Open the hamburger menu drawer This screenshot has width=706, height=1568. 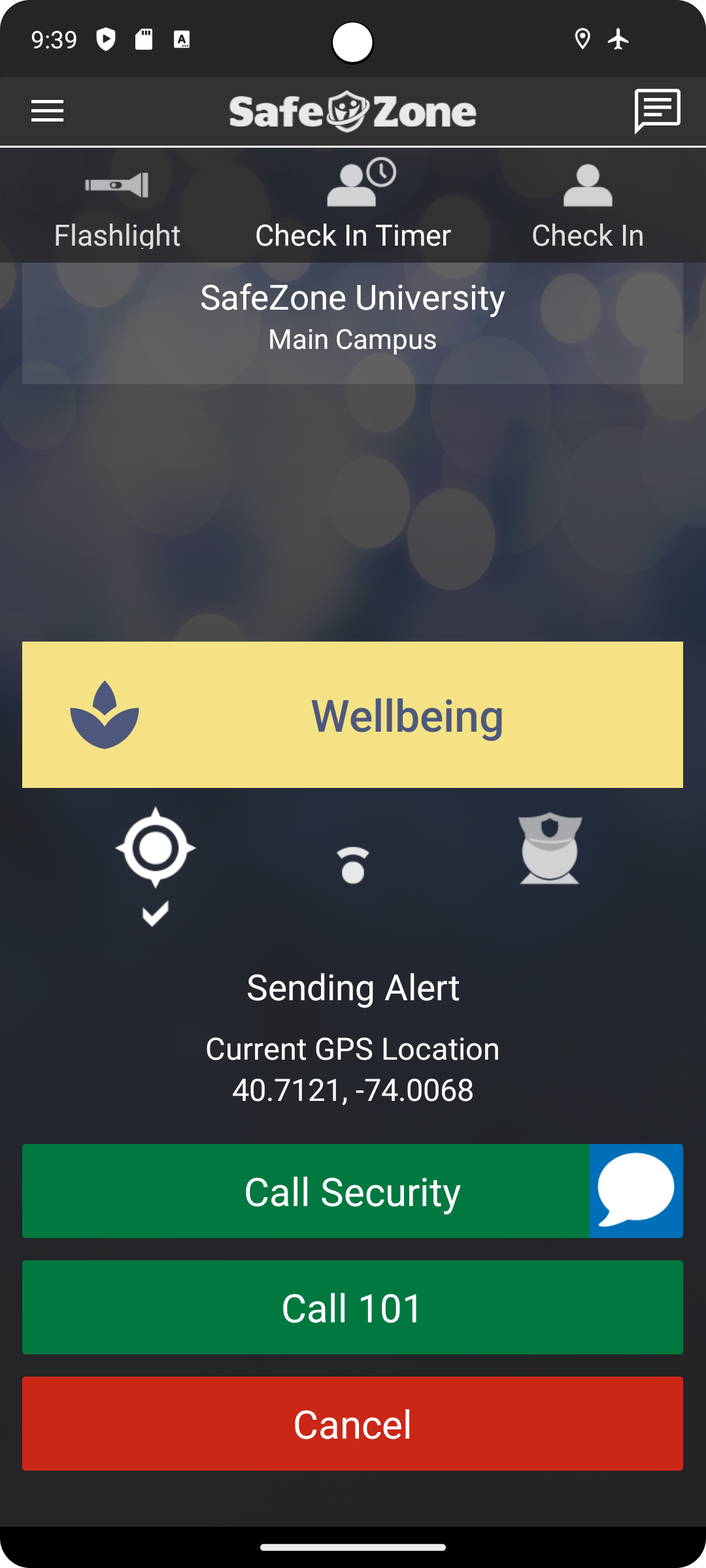[48, 111]
